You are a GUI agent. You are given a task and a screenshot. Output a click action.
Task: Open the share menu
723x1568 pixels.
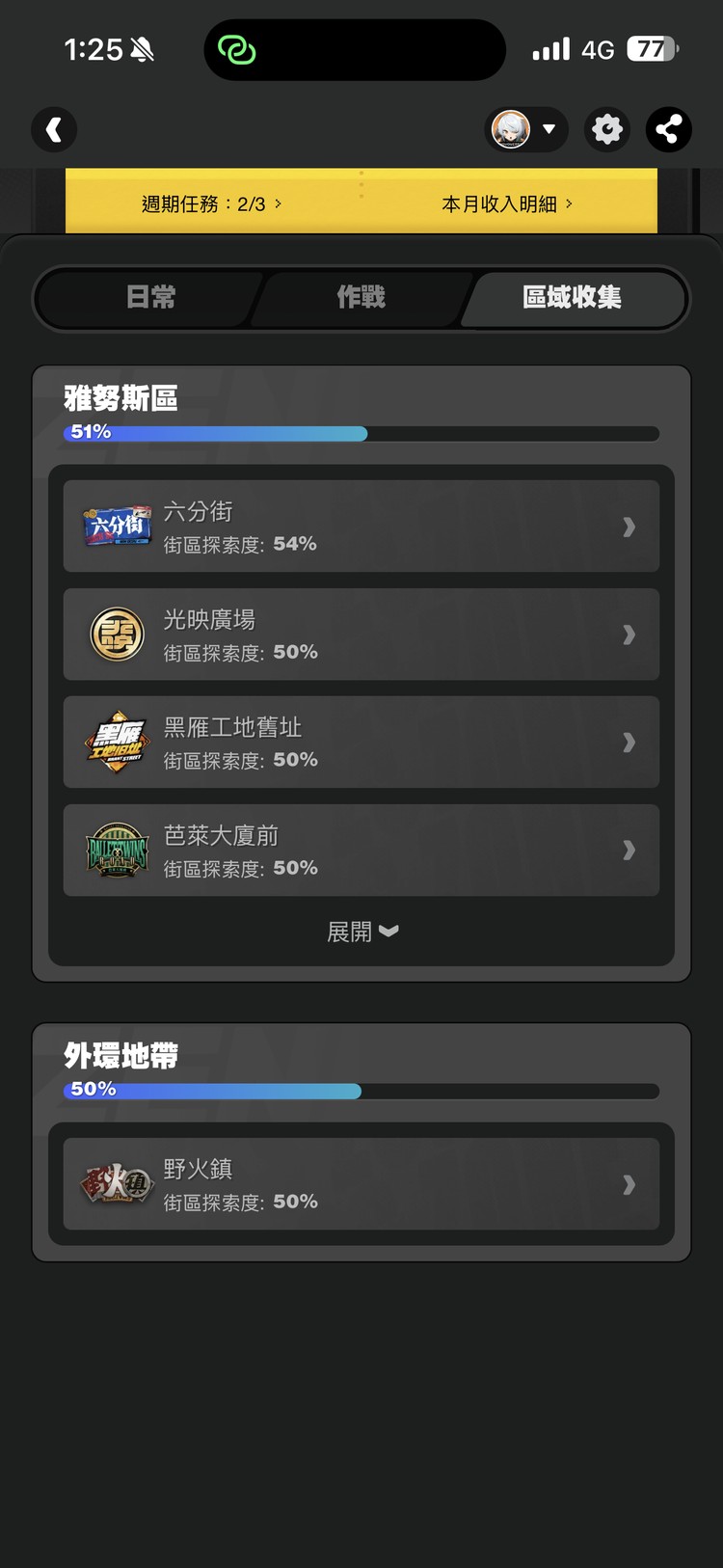[669, 129]
